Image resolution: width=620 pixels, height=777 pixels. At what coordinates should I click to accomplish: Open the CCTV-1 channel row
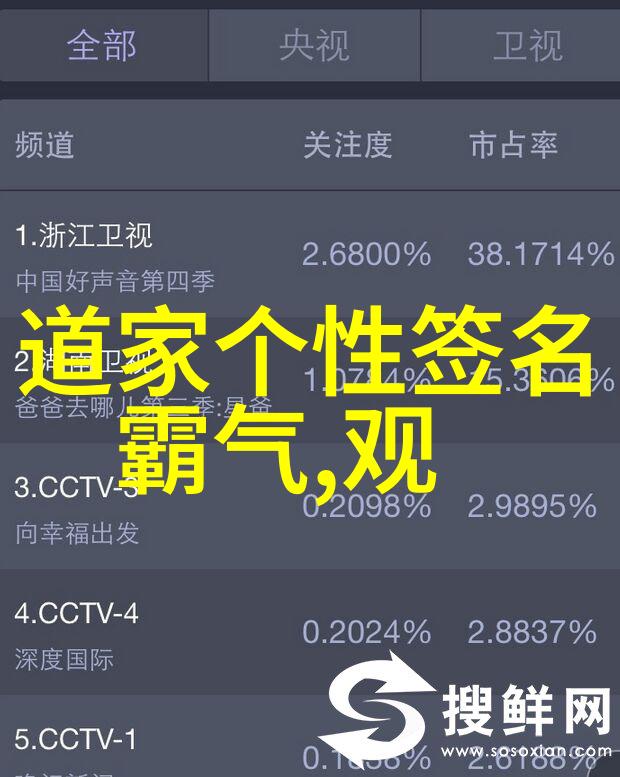coord(310,745)
